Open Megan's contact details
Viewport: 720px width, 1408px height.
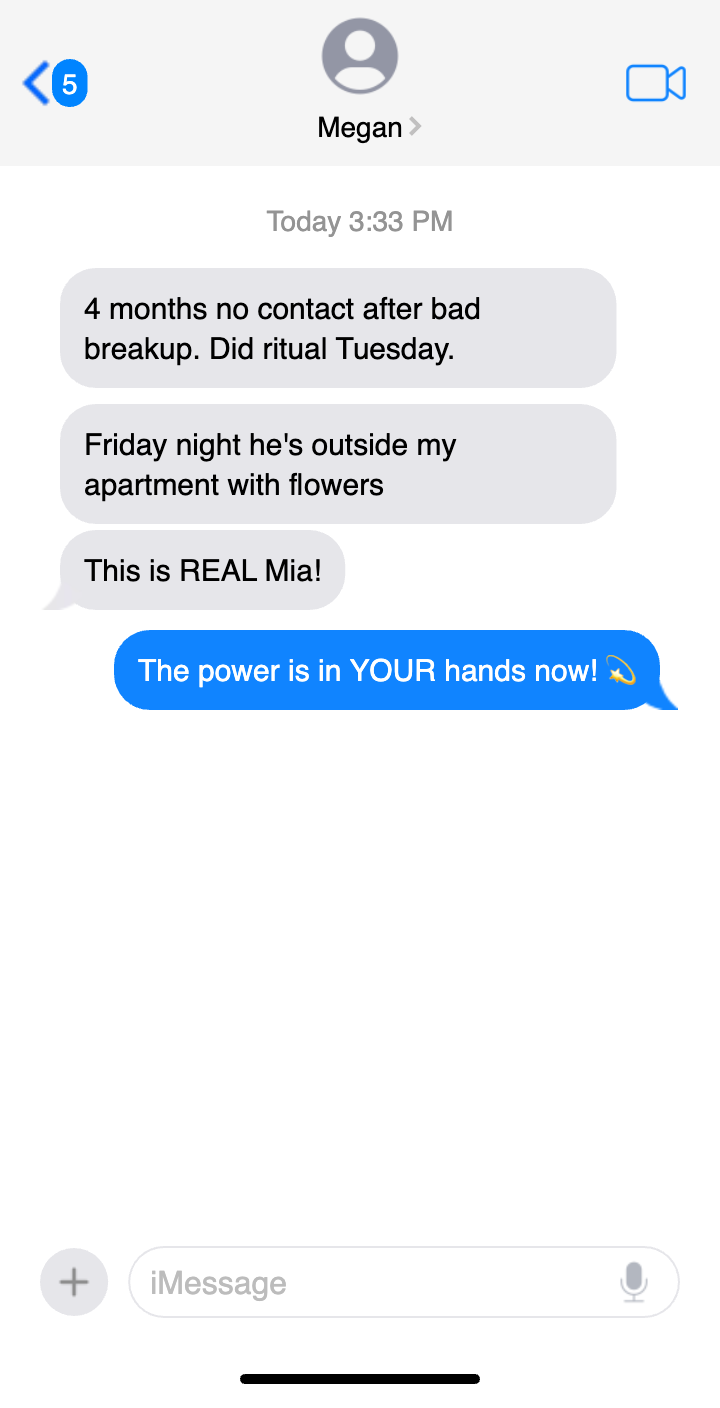(x=367, y=128)
